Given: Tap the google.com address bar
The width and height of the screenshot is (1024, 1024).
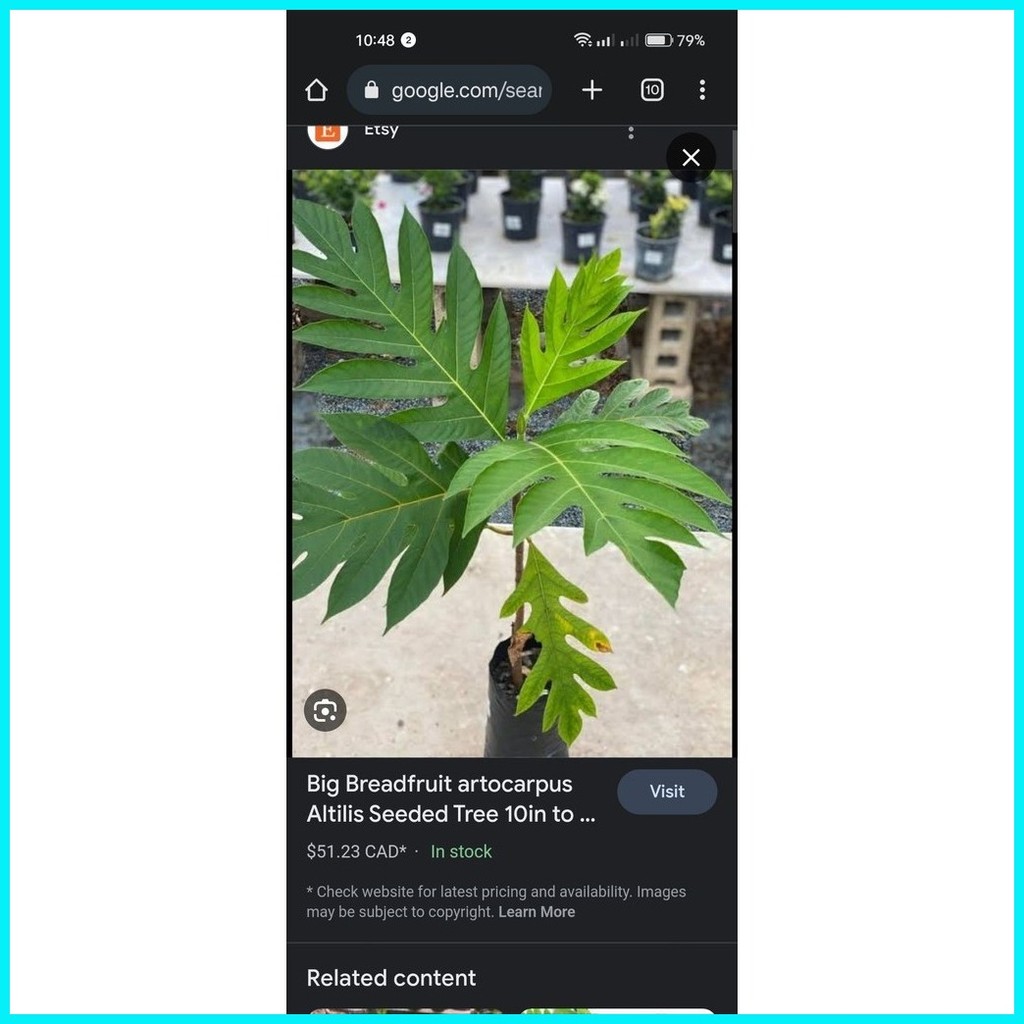Looking at the screenshot, I should pyautogui.click(x=449, y=90).
